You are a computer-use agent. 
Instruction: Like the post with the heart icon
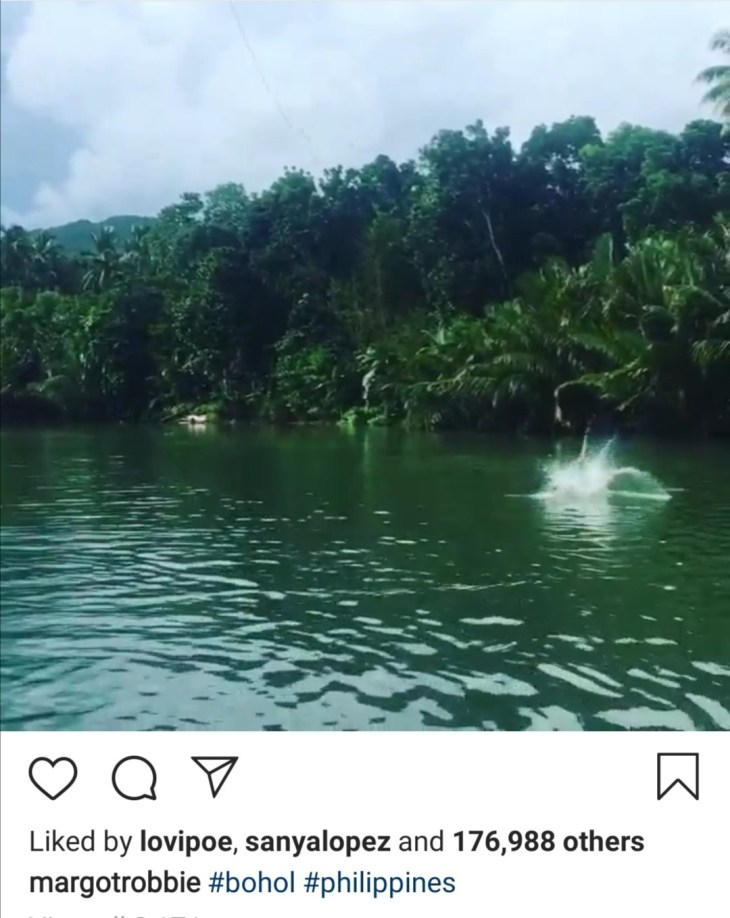click(x=54, y=778)
